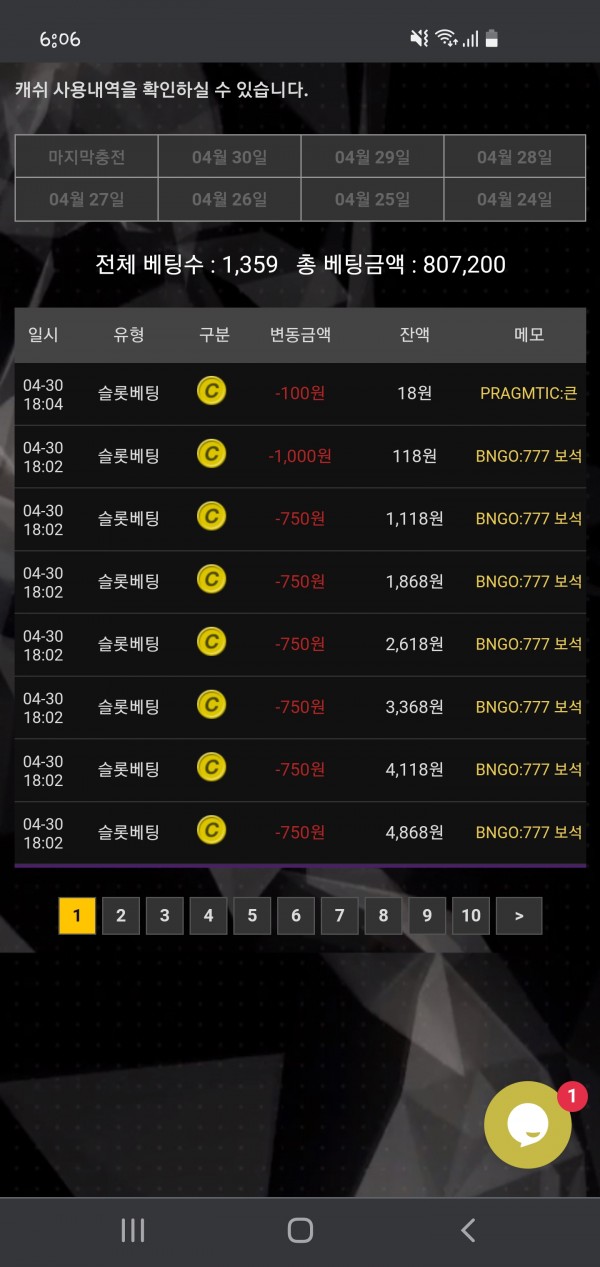Show history for 04월 26일

[x=229, y=199]
